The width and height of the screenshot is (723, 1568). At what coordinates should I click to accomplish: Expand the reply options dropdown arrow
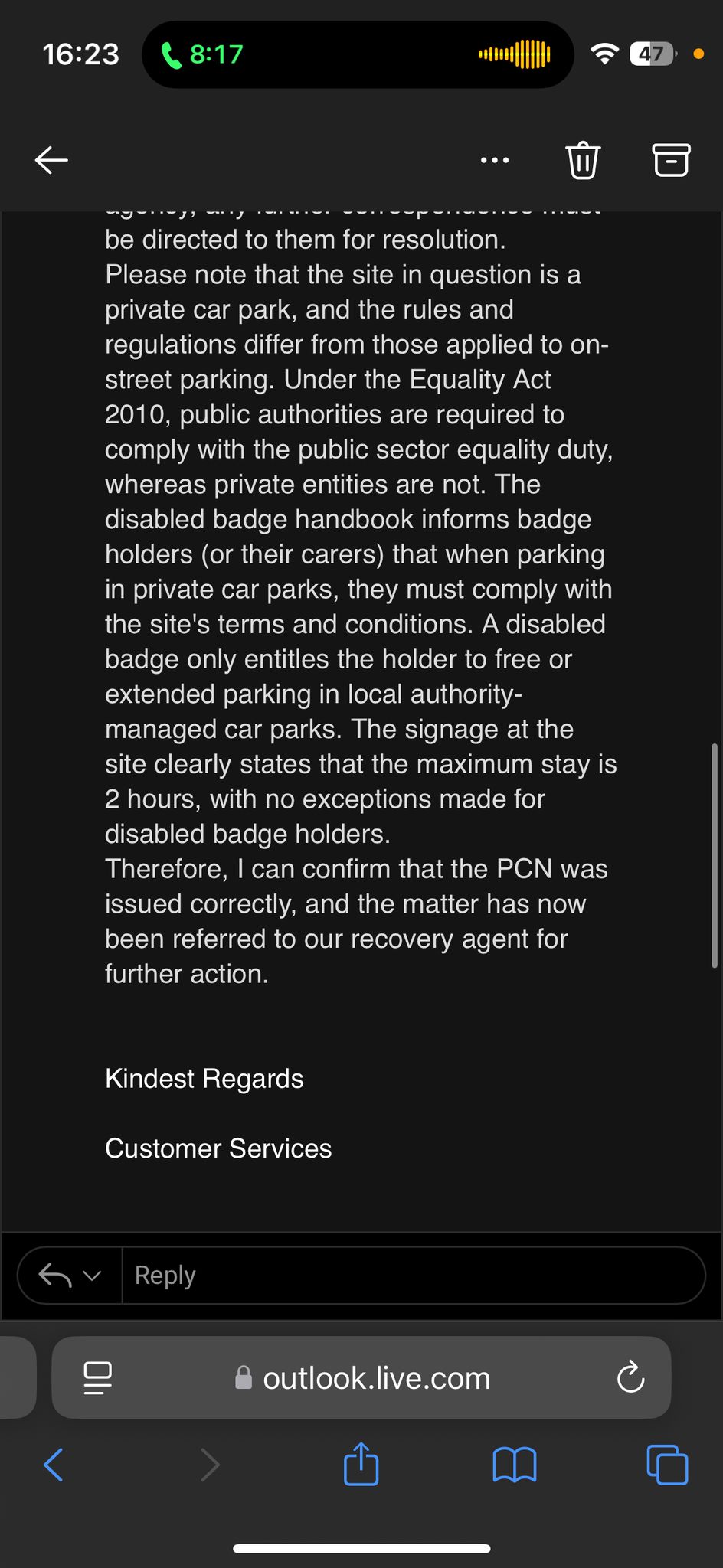point(92,1276)
